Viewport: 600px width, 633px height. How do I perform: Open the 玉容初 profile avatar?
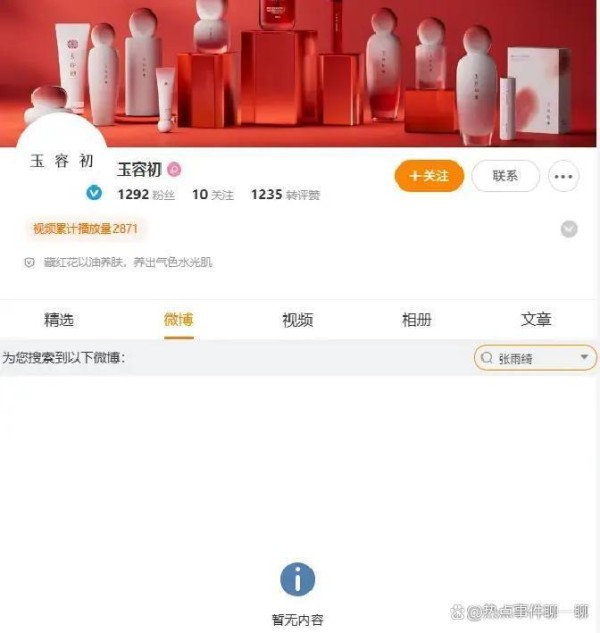[x=61, y=165]
